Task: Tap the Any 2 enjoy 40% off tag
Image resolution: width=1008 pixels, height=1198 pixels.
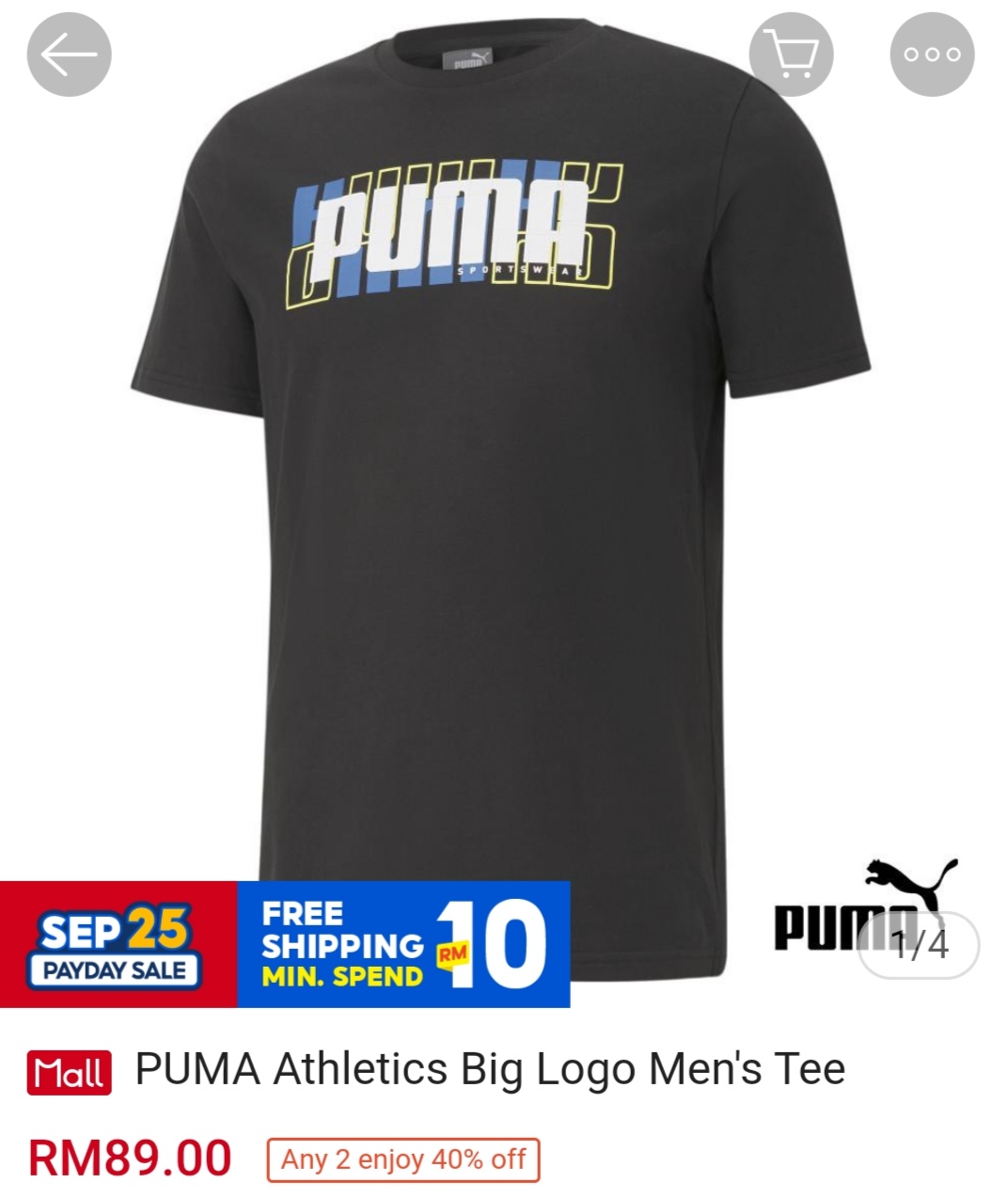Action: [403, 1159]
